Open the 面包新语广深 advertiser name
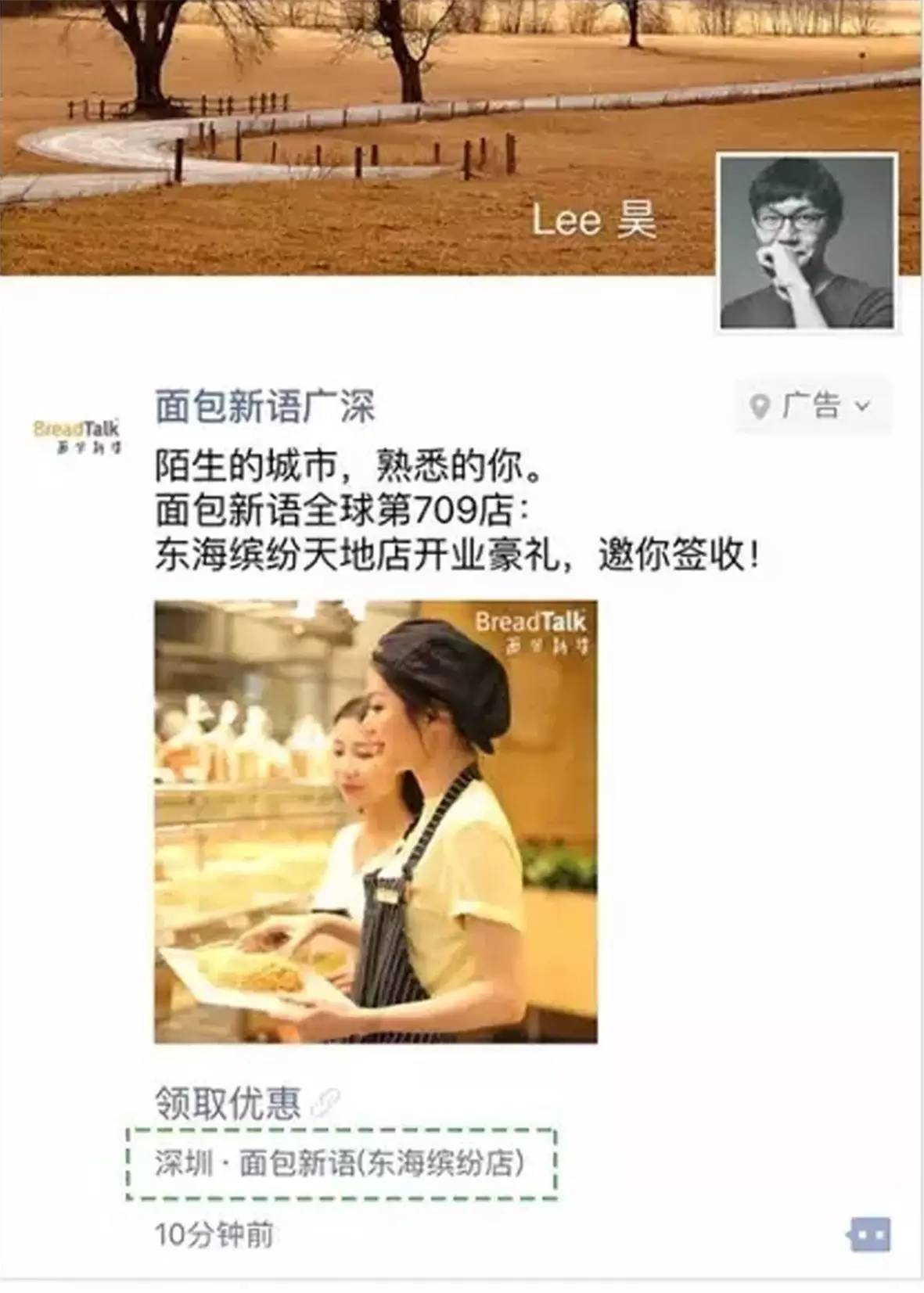 coord(264,407)
